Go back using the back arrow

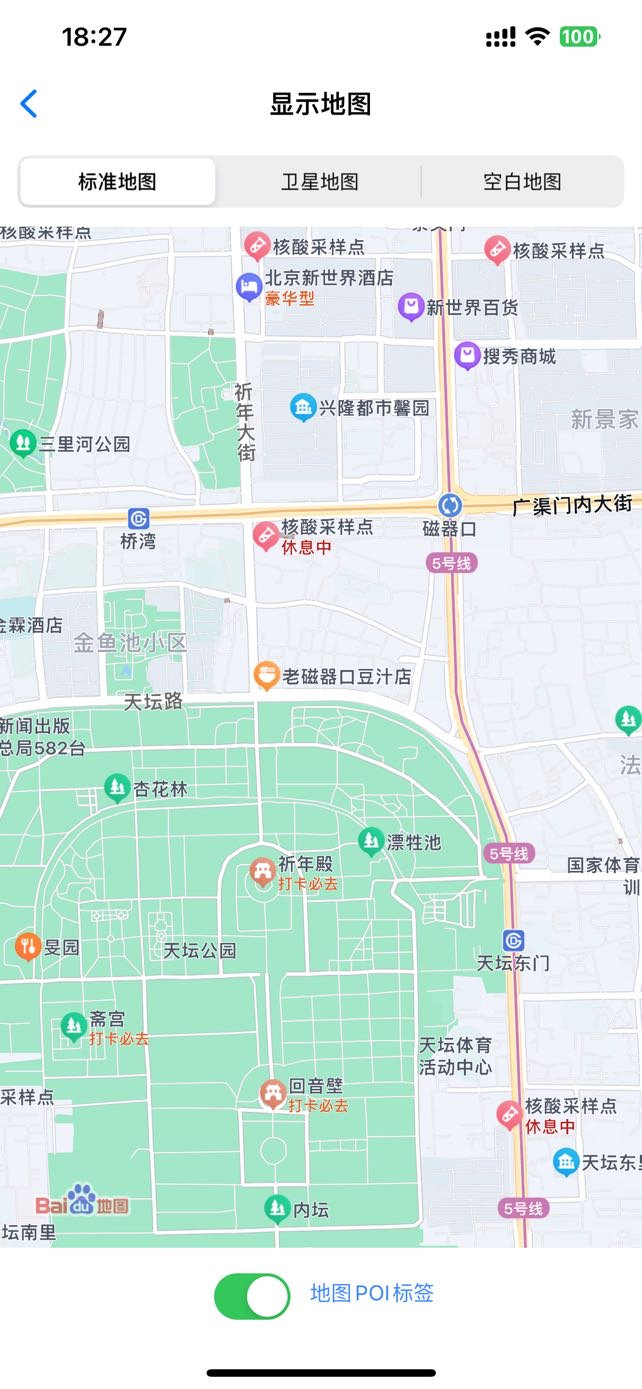pos(29,103)
